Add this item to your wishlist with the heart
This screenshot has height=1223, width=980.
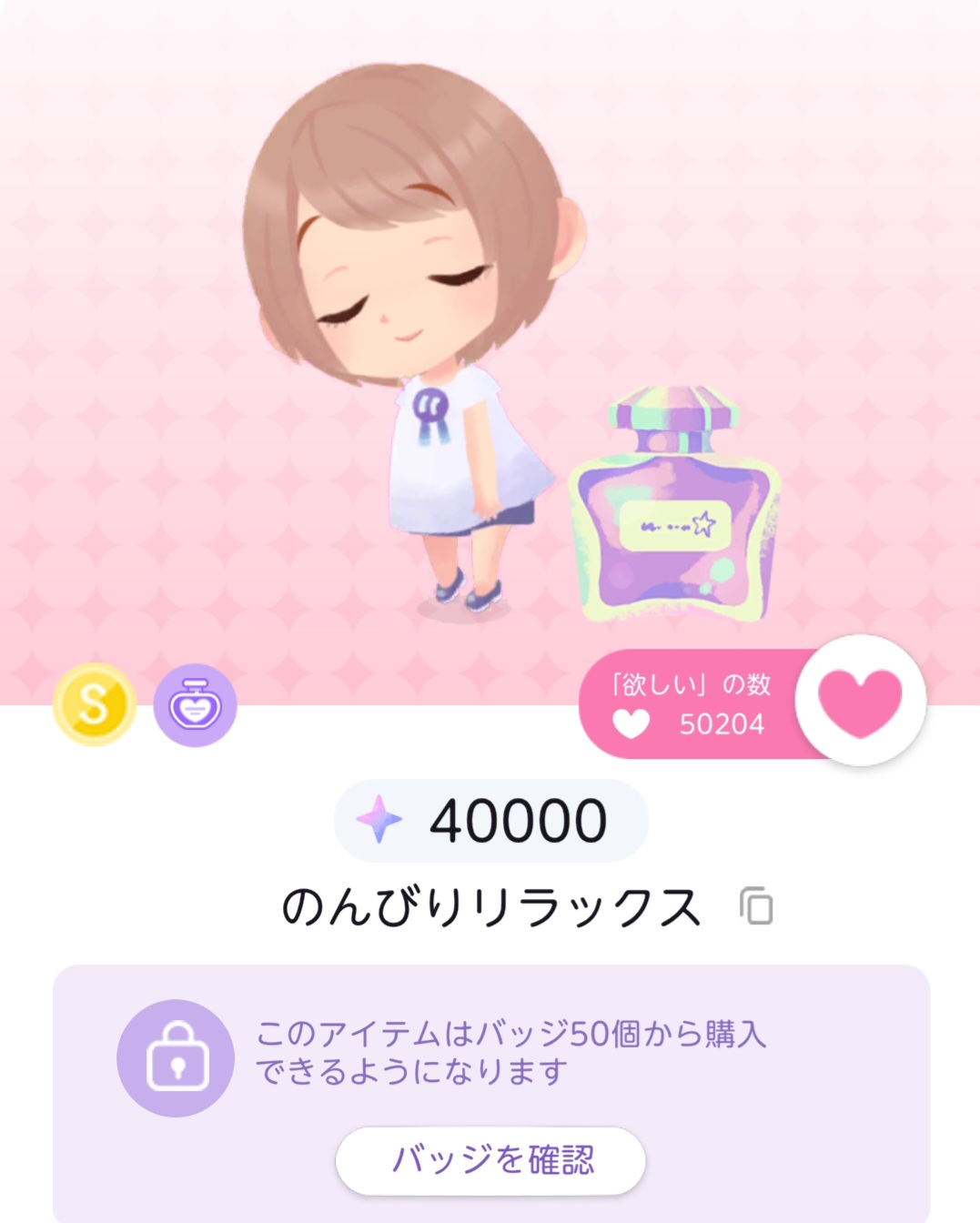pyautogui.click(x=860, y=701)
